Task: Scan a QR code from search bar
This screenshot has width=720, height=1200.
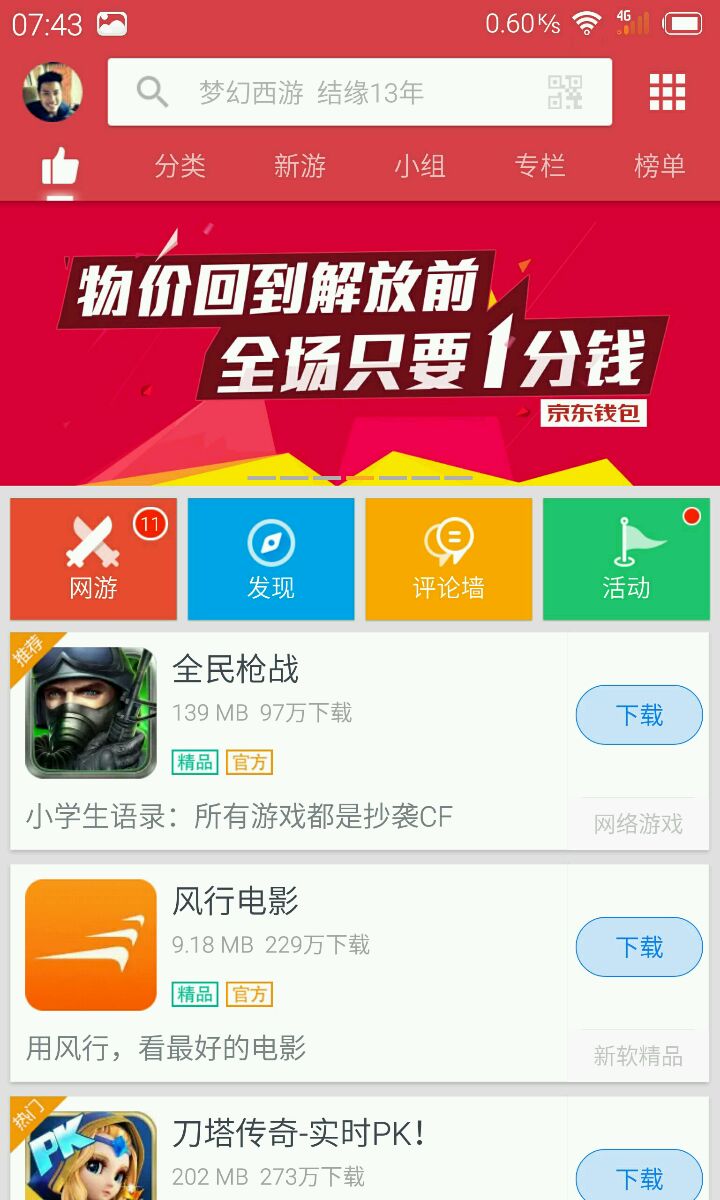Action: [x=565, y=93]
